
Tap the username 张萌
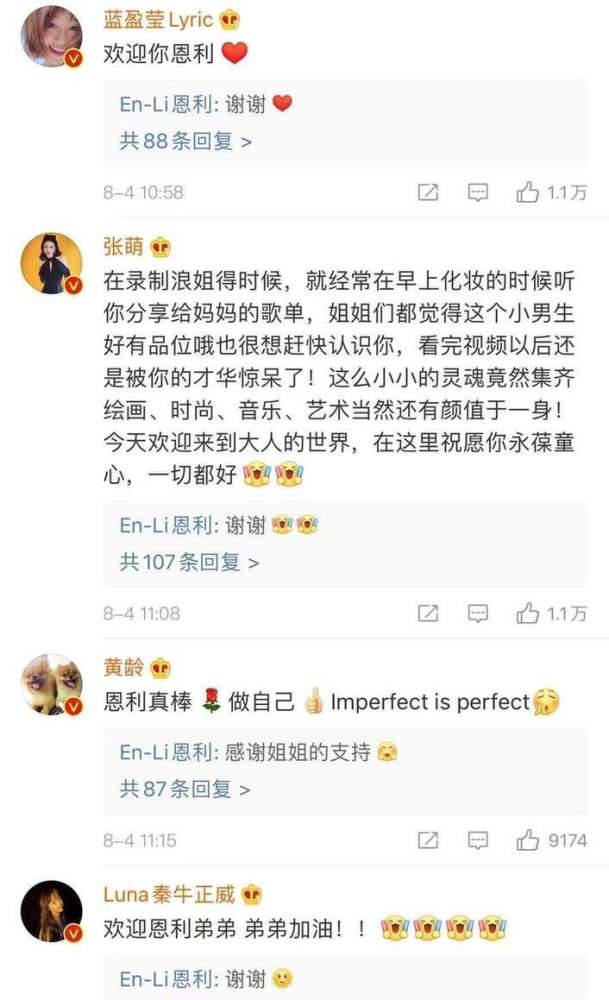coord(122,247)
